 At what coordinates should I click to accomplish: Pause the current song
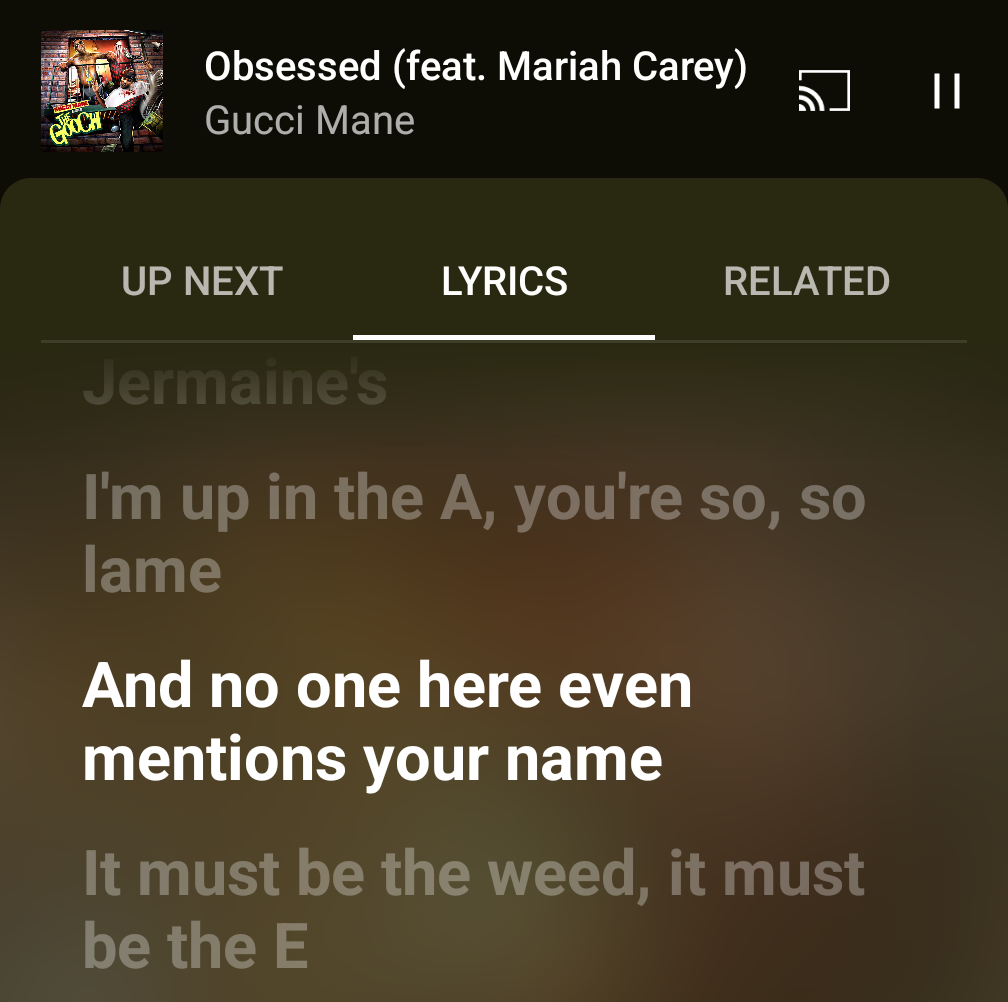point(946,92)
